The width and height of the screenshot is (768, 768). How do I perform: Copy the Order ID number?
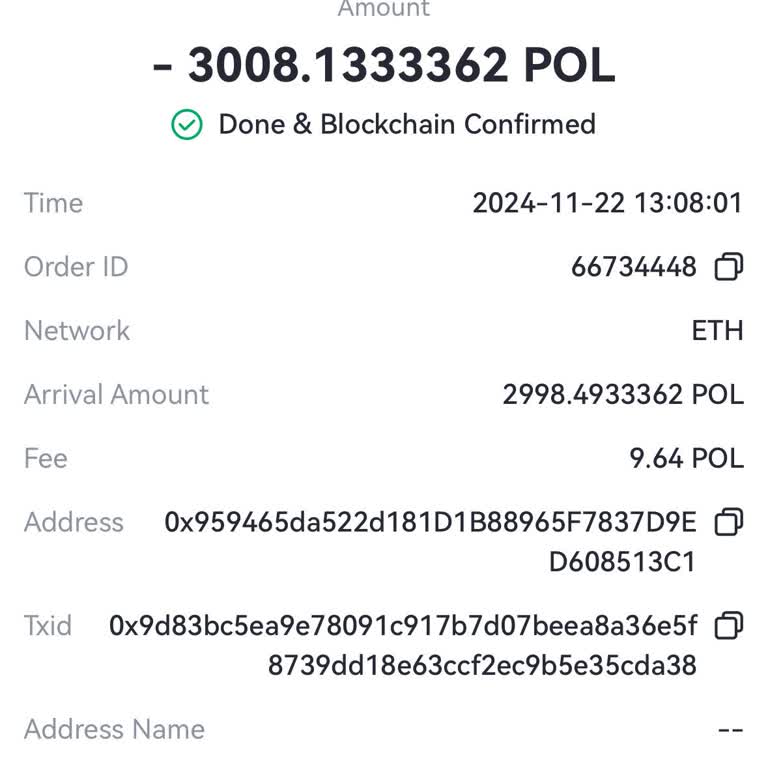[729, 267]
